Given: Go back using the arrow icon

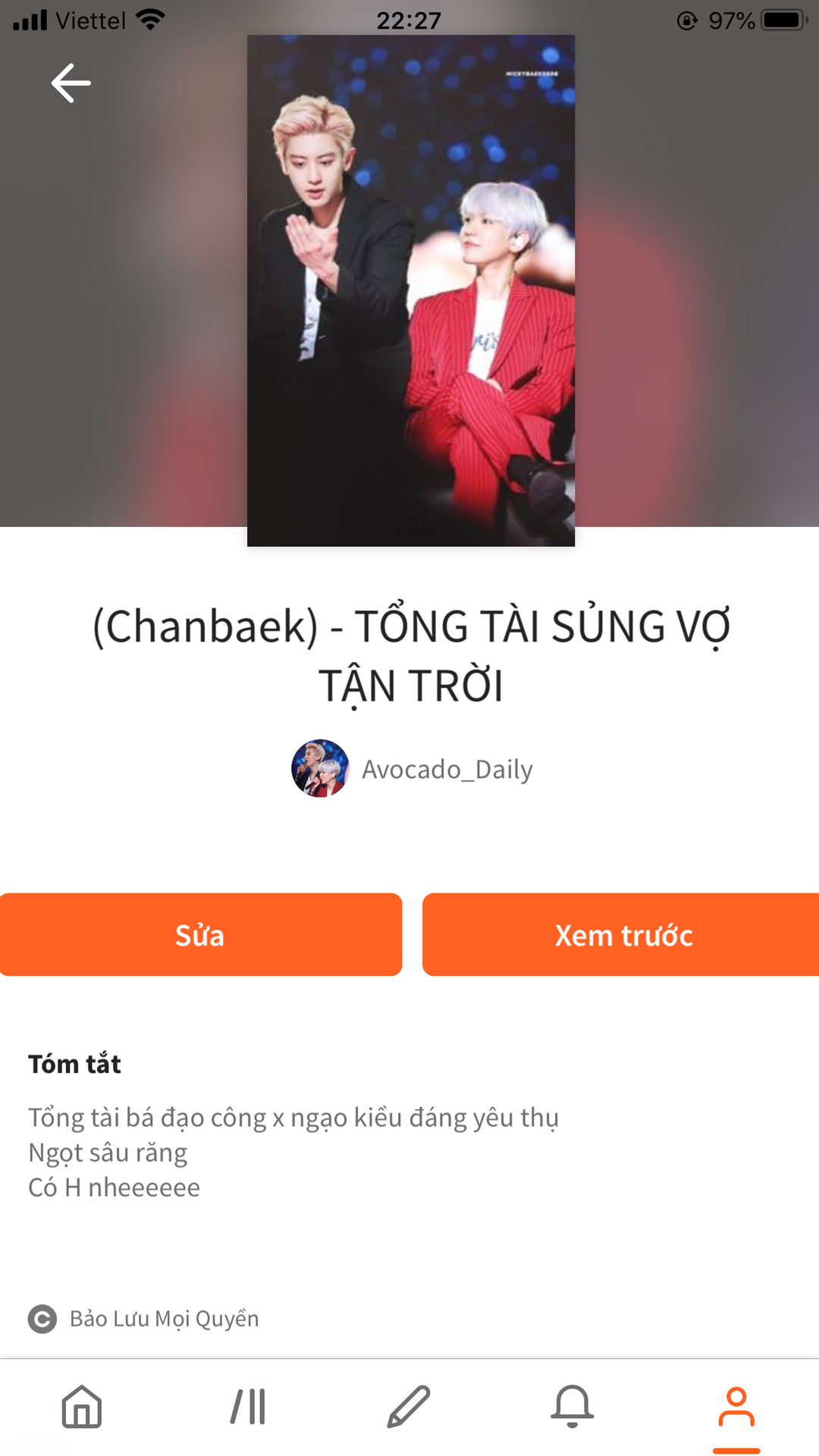Looking at the screenshot, I should 71,83.
